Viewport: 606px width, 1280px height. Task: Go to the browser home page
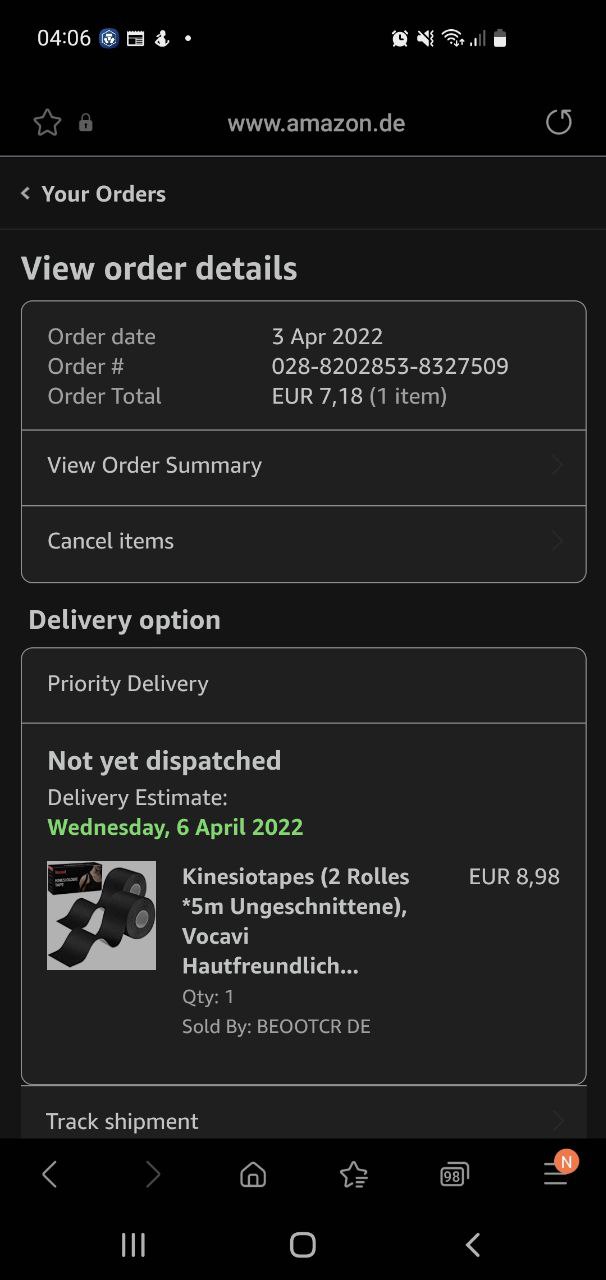pyautogui.click(x=253, y=1174)
